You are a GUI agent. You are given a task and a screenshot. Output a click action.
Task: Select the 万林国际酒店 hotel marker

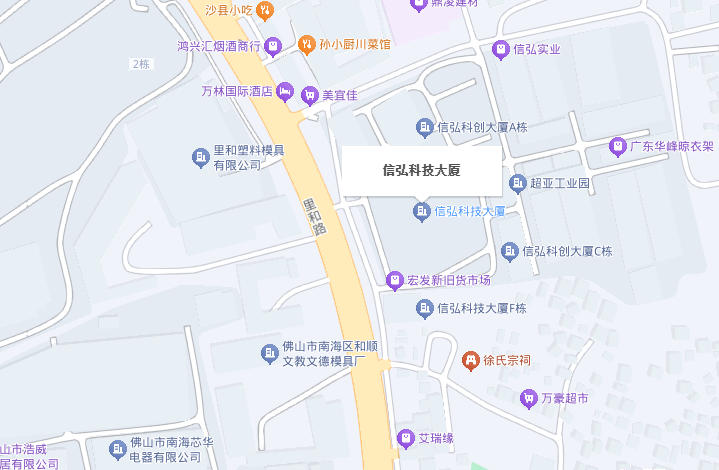[285, 92]
